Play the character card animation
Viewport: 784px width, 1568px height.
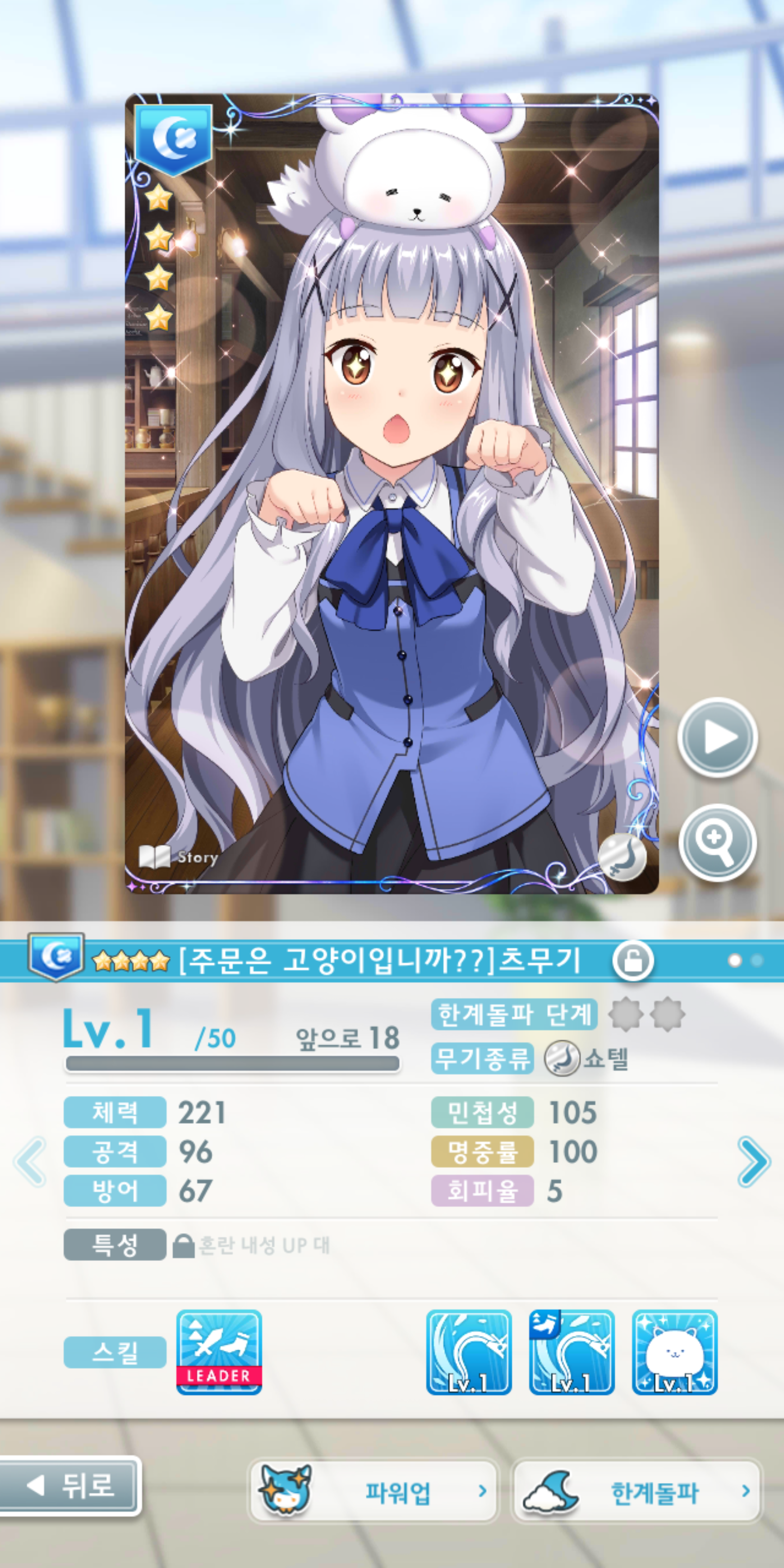click(717, 737)
